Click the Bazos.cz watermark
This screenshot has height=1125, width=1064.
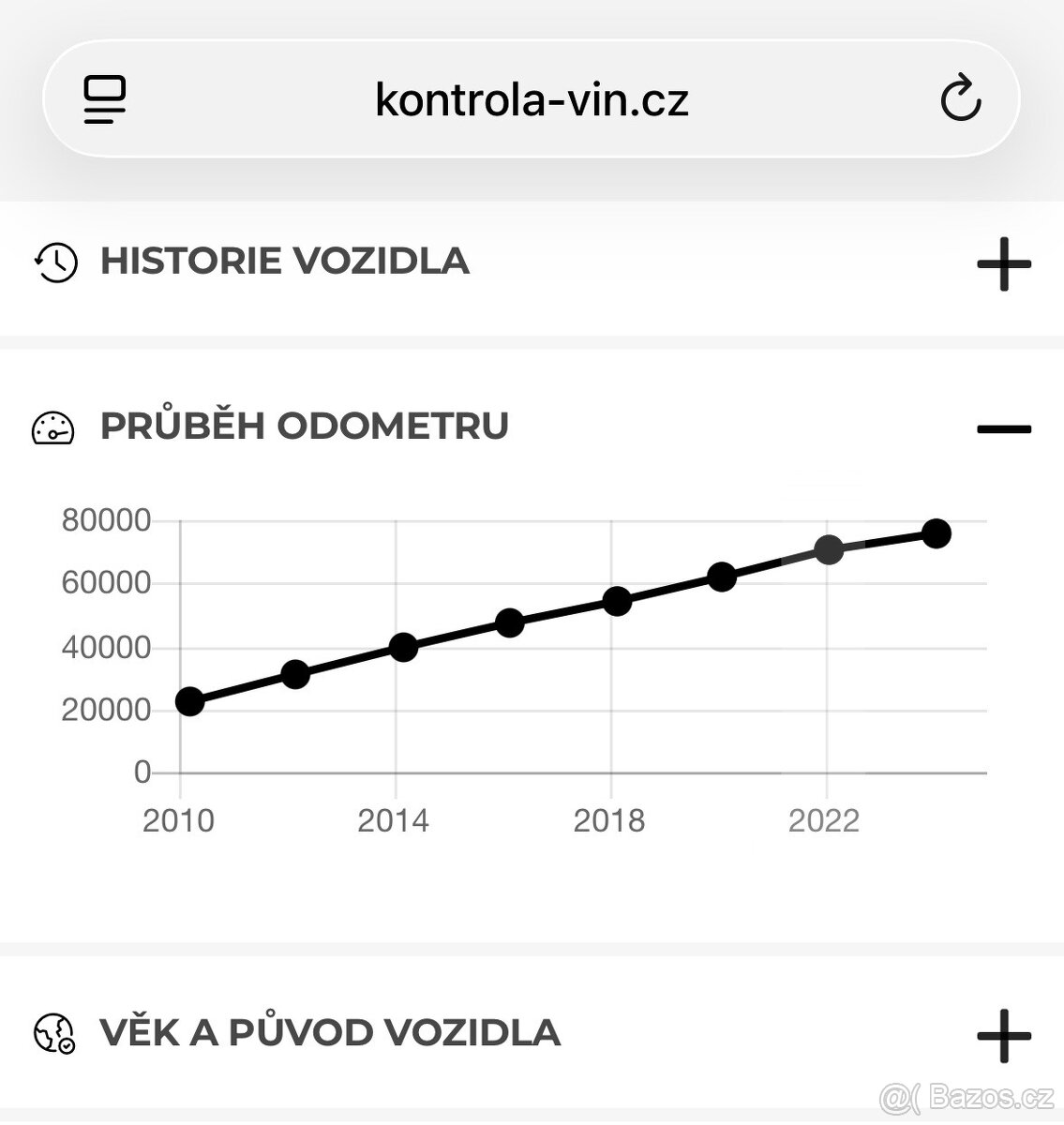tap(966, 1099)
